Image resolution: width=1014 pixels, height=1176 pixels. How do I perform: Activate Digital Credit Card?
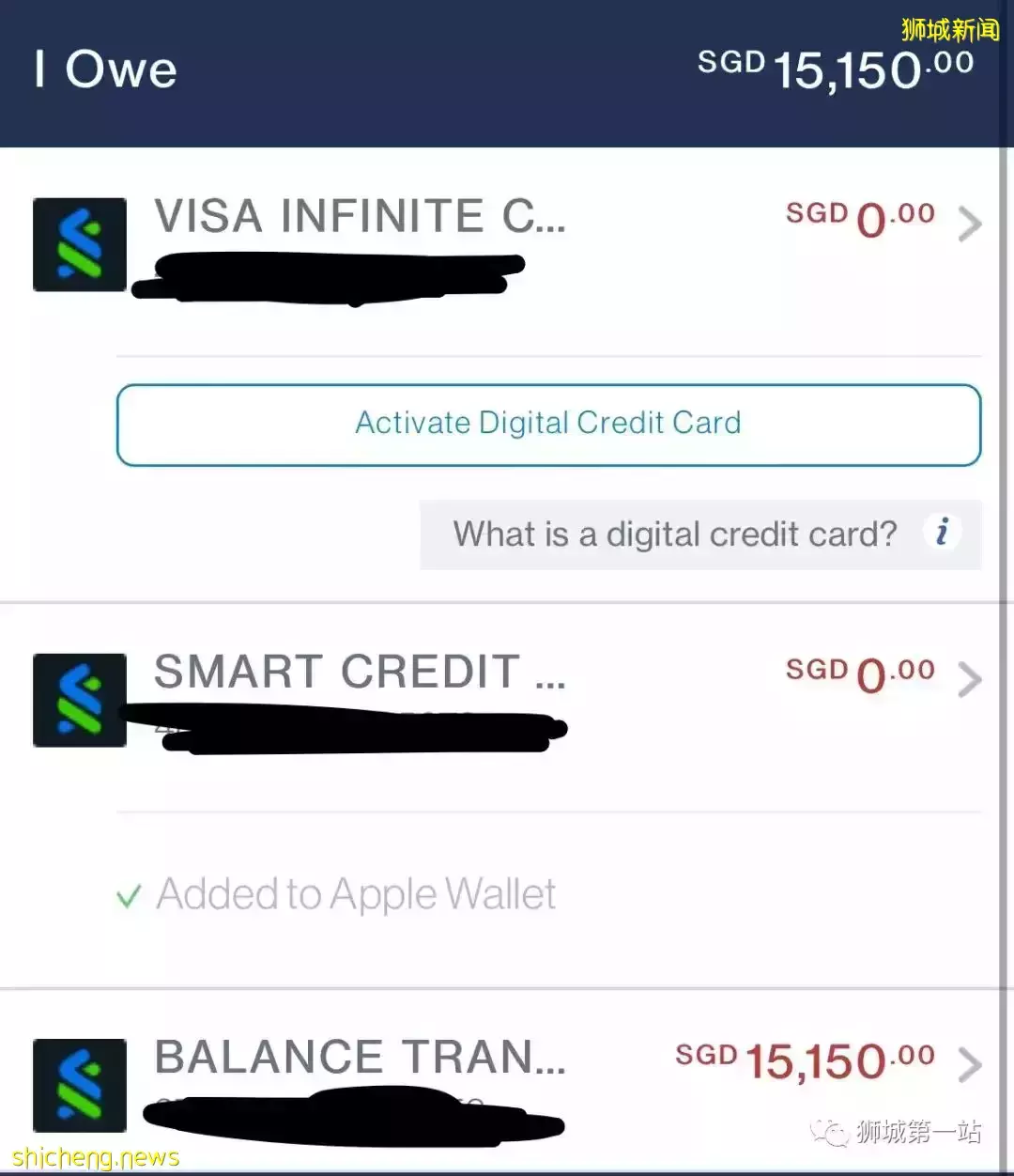click(x=548, y=425)
